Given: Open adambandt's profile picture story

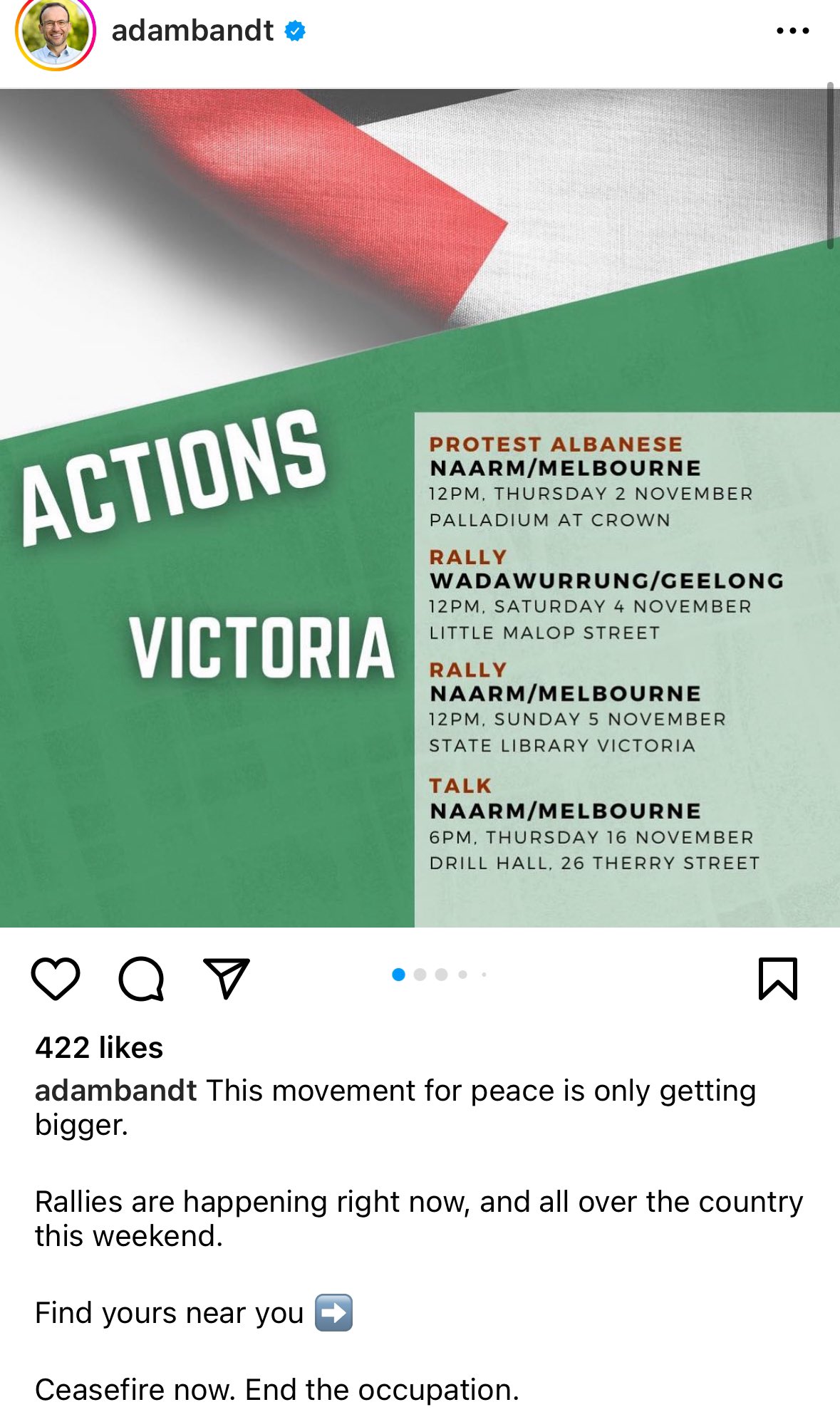Looking at the screenshot, I should click(56, 31).
